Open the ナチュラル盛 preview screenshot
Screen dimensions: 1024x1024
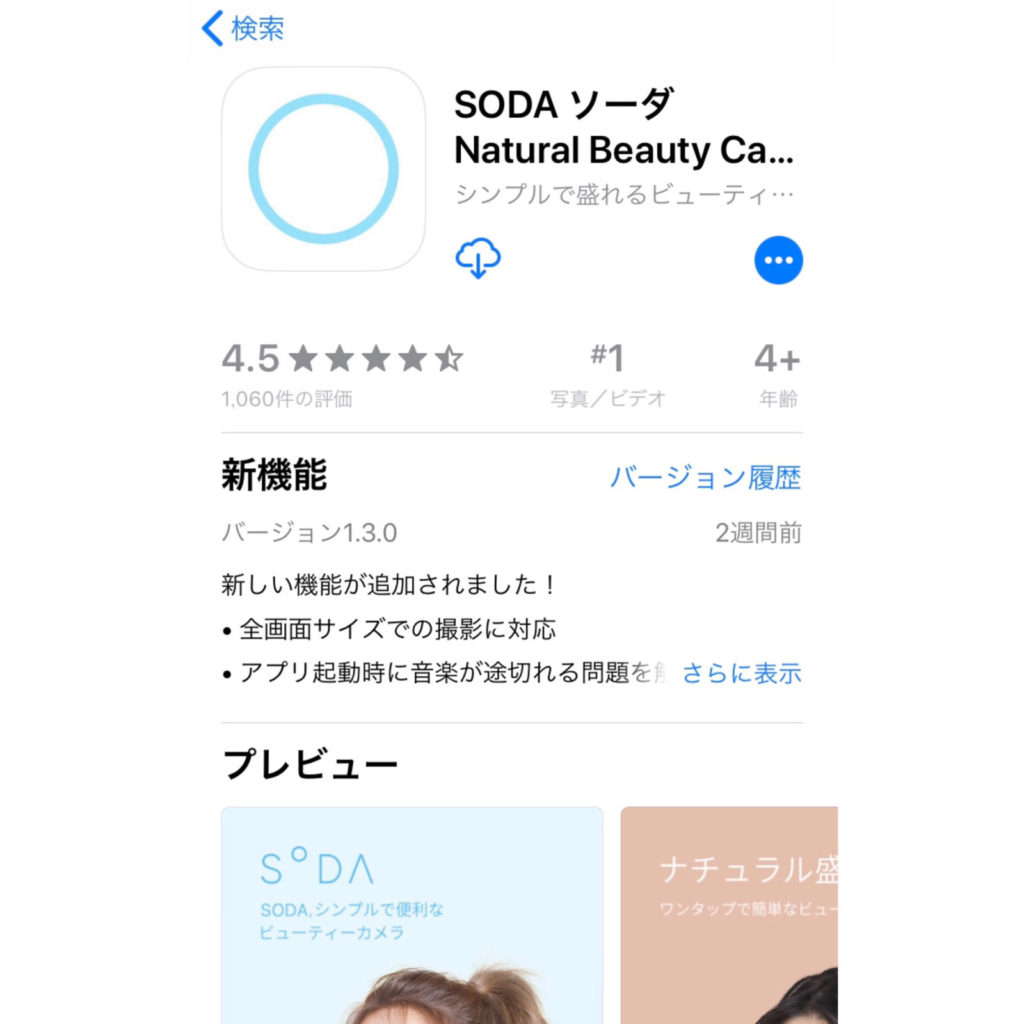pyautogui.click(x=729, y=914)
